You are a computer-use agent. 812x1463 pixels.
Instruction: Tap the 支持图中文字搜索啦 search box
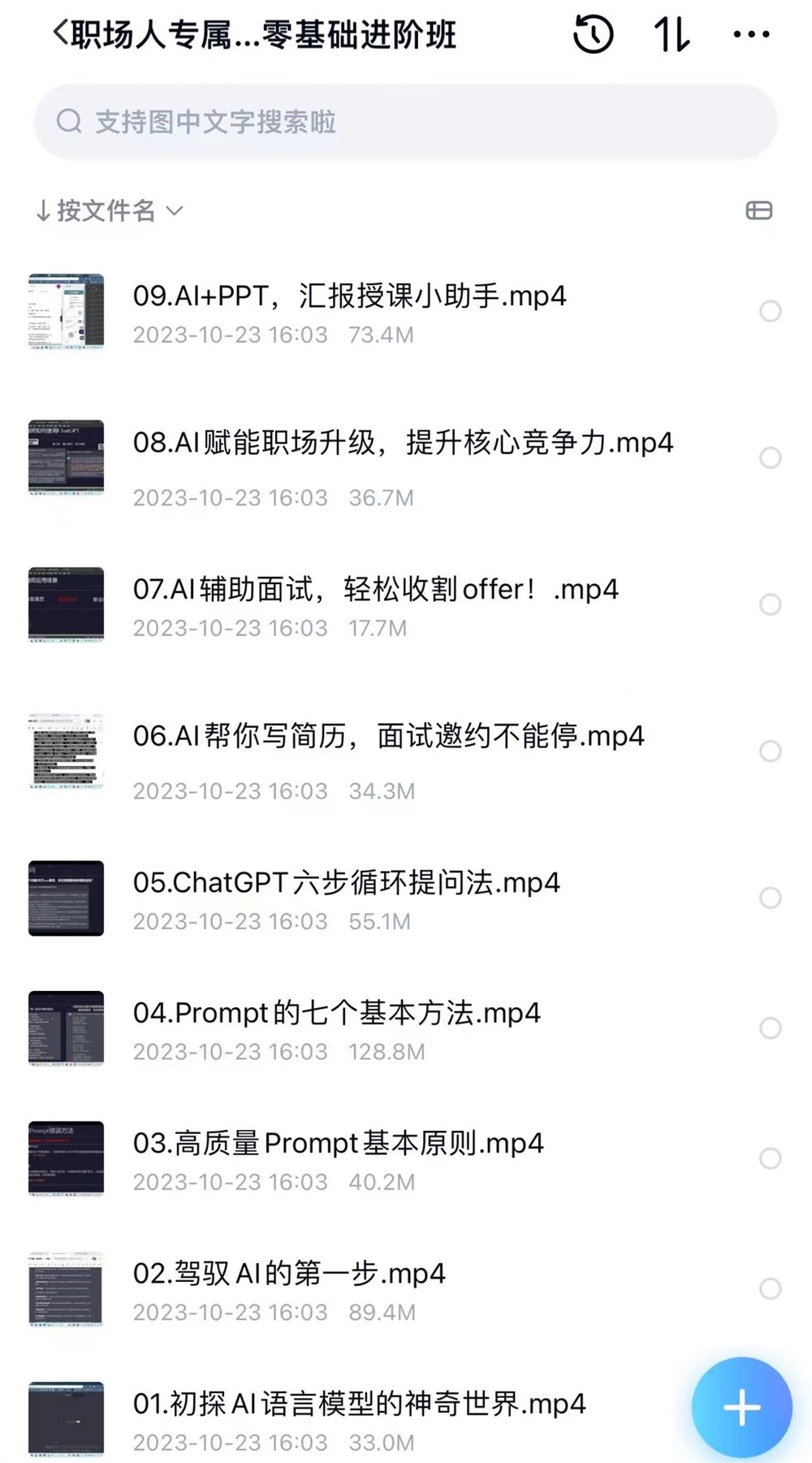405,122
